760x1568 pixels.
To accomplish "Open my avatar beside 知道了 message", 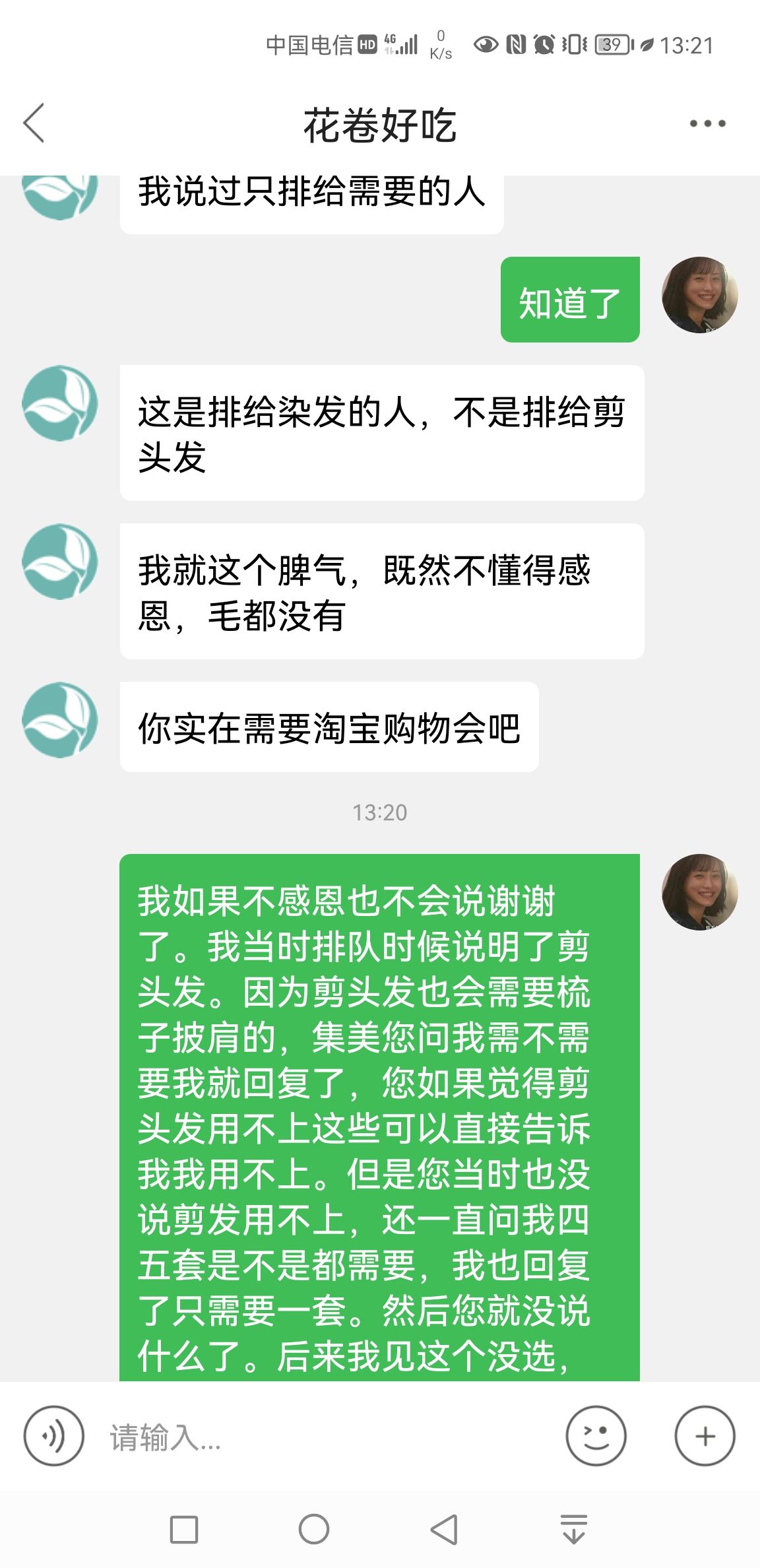I will coord(700,295).
